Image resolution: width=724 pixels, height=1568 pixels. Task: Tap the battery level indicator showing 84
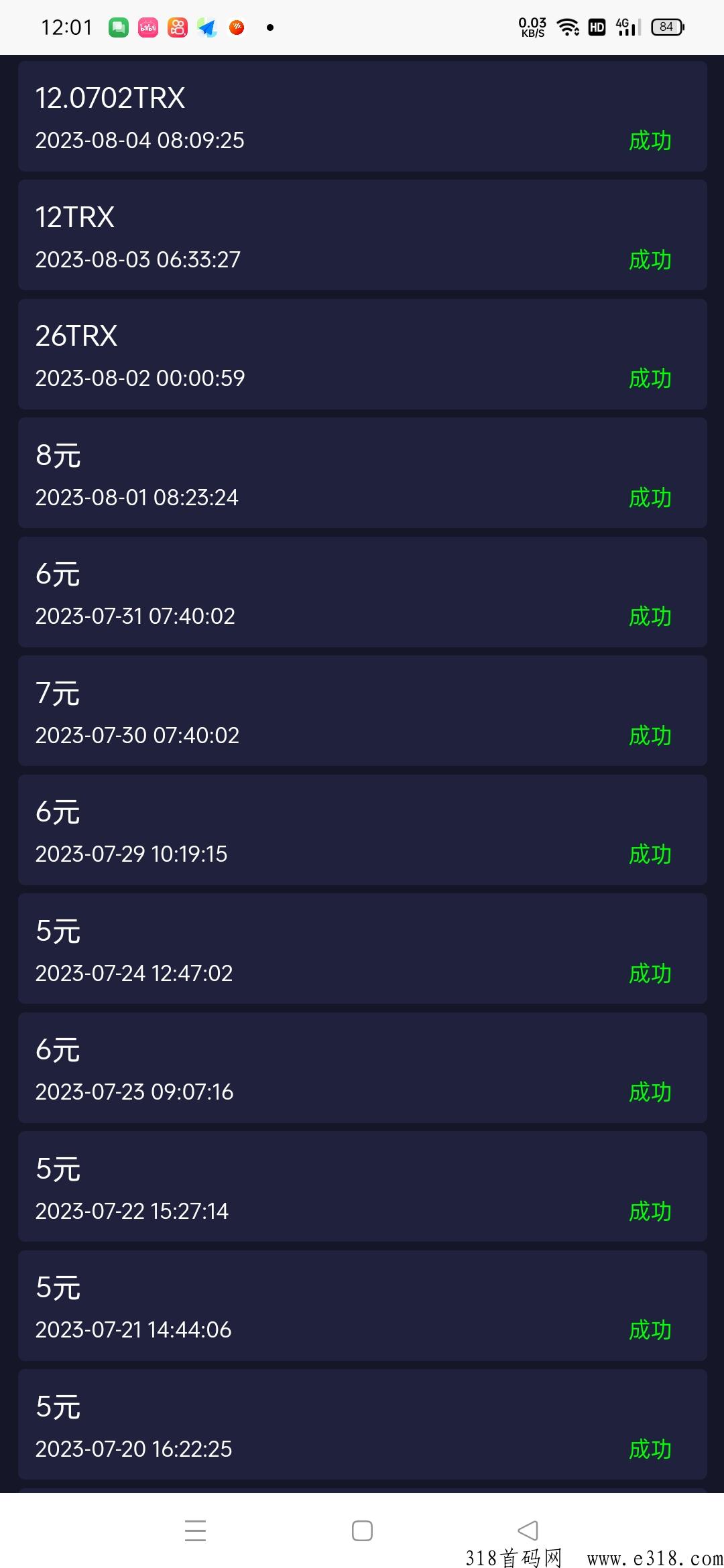666,27
